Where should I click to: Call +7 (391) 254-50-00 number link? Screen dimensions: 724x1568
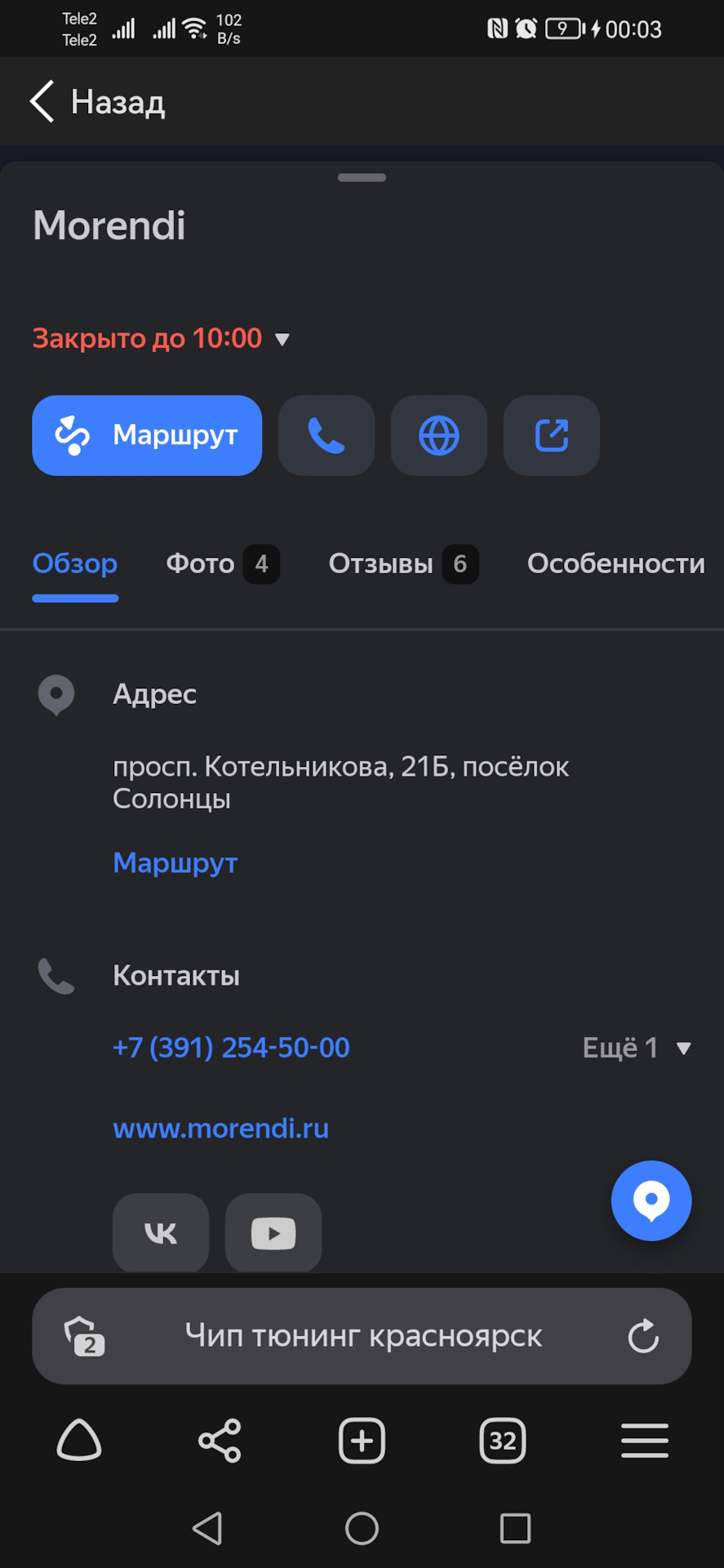(x=231, y=1048)
